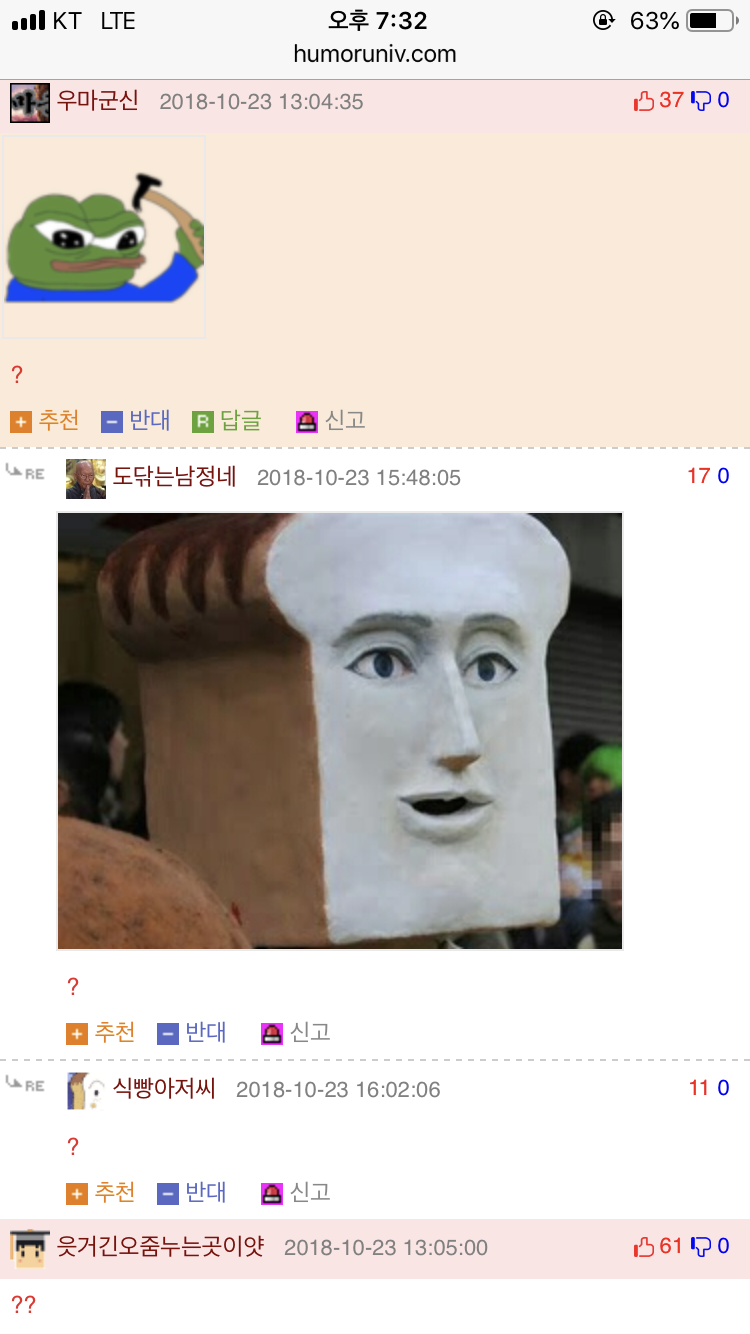Report 식빵아저씨's reply with 신고
Image resolution: width=750 pixels, height=1334 pixels.
296,1193
